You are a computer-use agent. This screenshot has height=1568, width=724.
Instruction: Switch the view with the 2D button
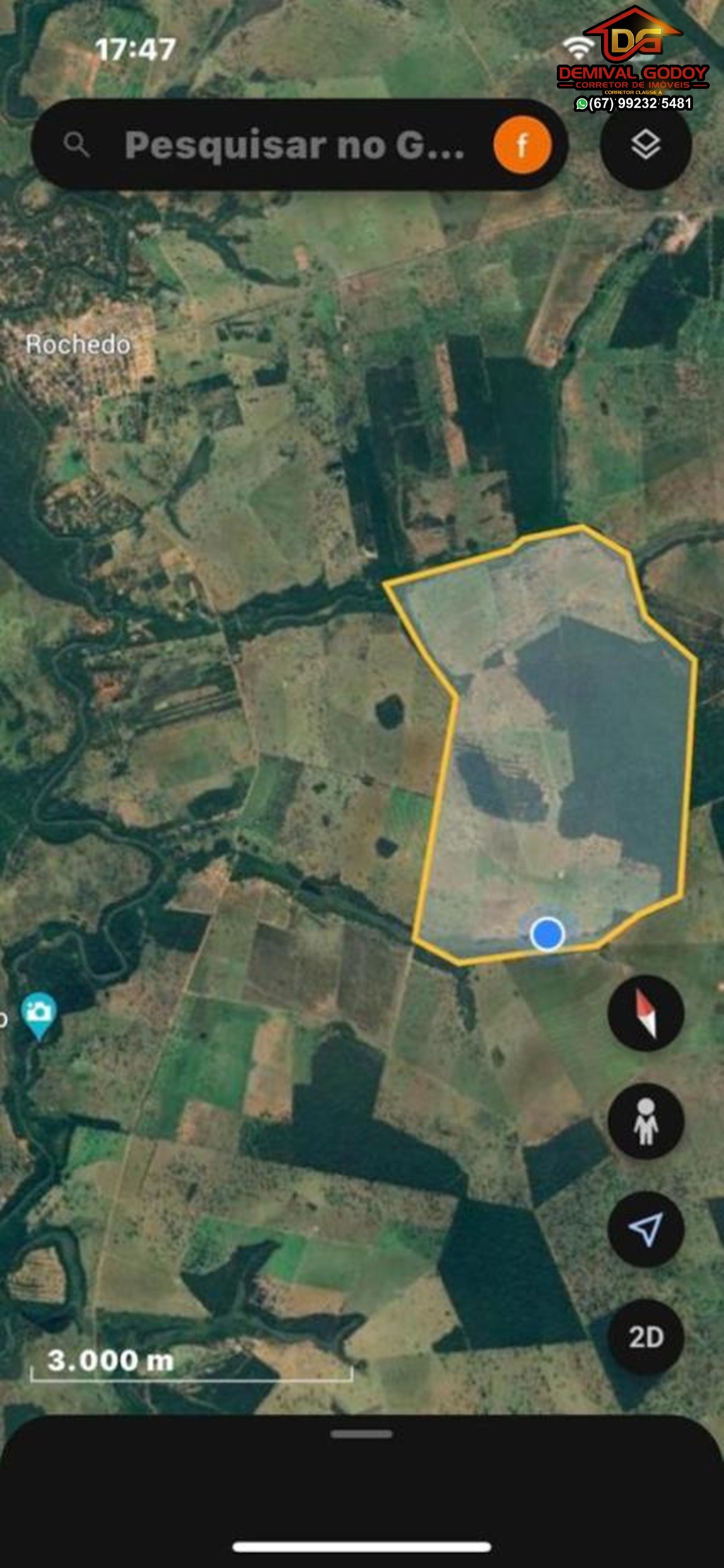646,1337
